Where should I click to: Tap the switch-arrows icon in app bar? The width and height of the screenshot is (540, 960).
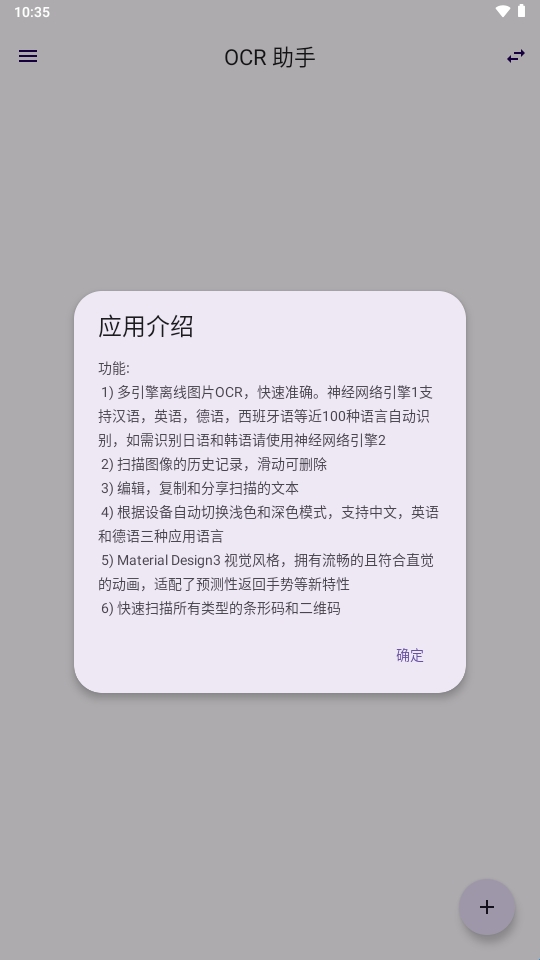[x=516, y=56]
